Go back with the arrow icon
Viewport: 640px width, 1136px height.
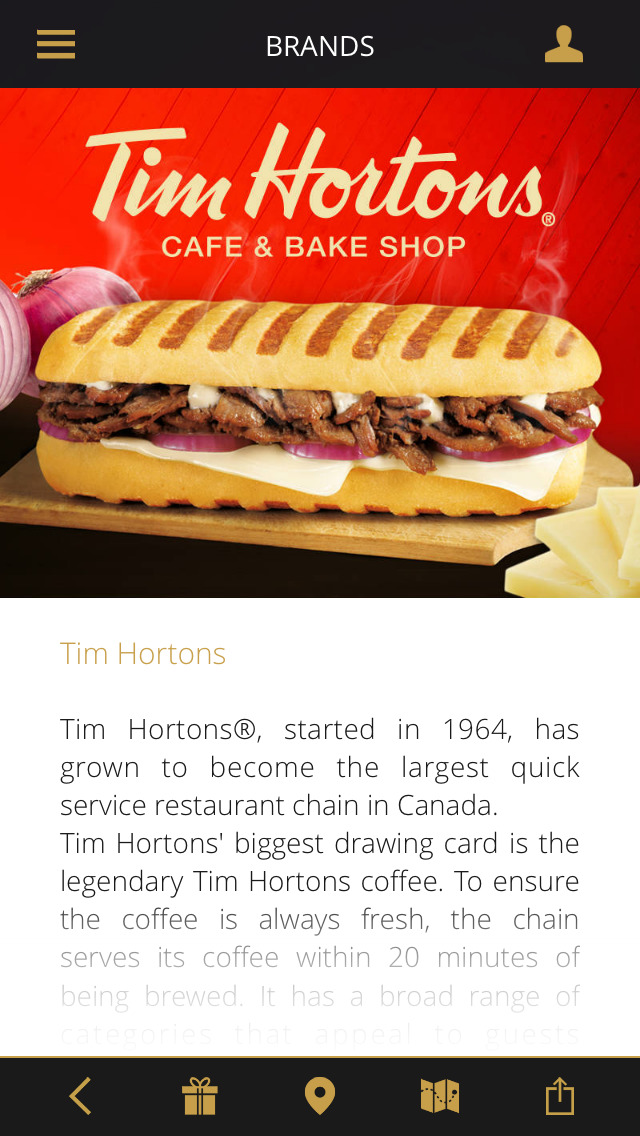coord(81,1096)
